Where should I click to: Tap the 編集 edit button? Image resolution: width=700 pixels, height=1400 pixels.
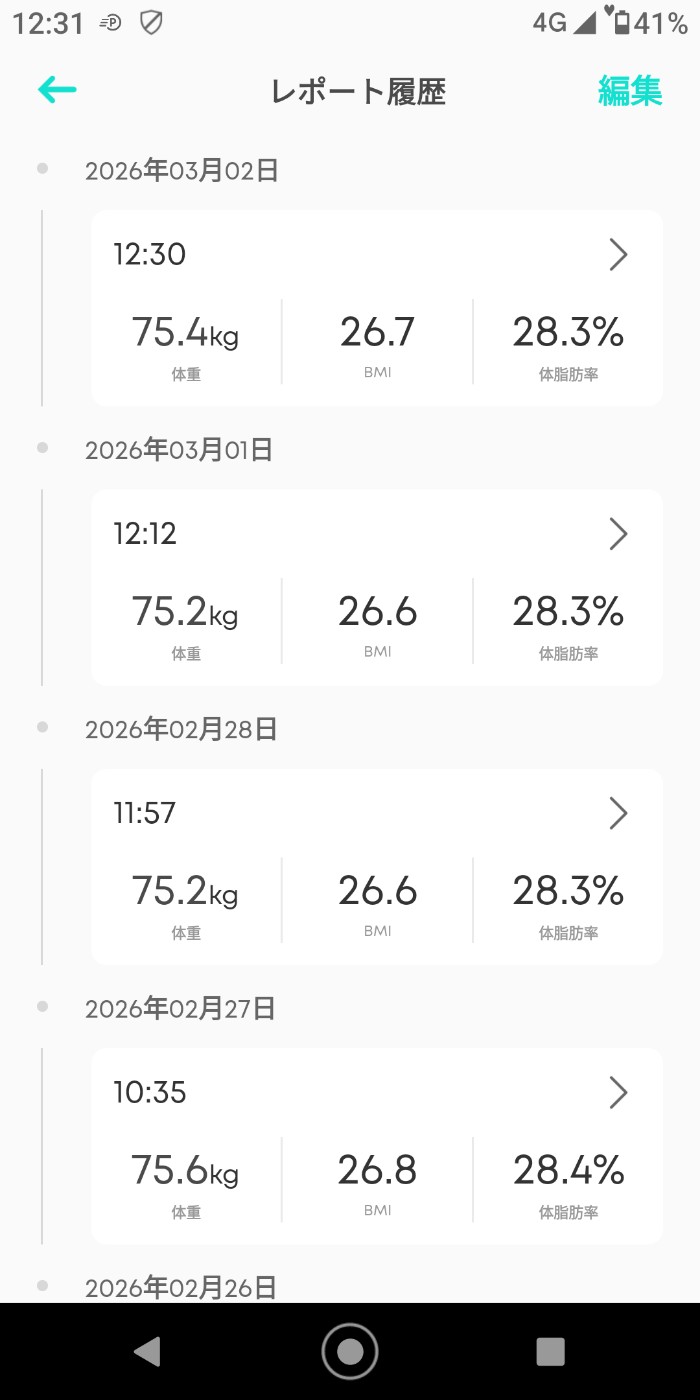(x=630, y=91)
